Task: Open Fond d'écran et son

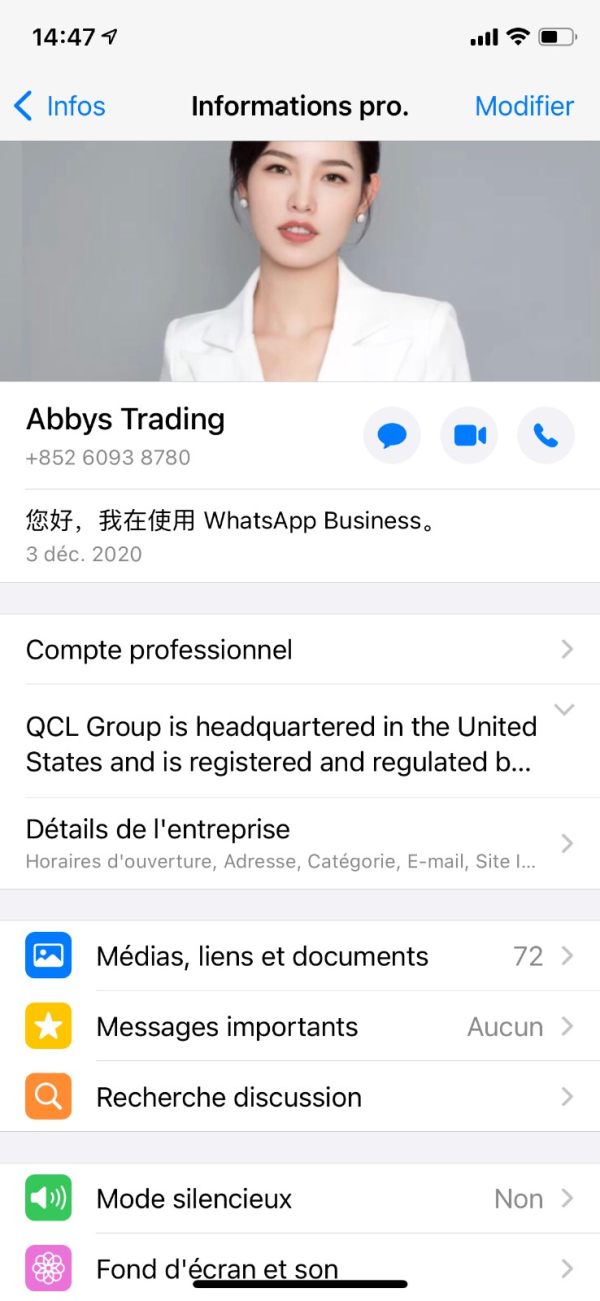Action: tap(300, 1268)
